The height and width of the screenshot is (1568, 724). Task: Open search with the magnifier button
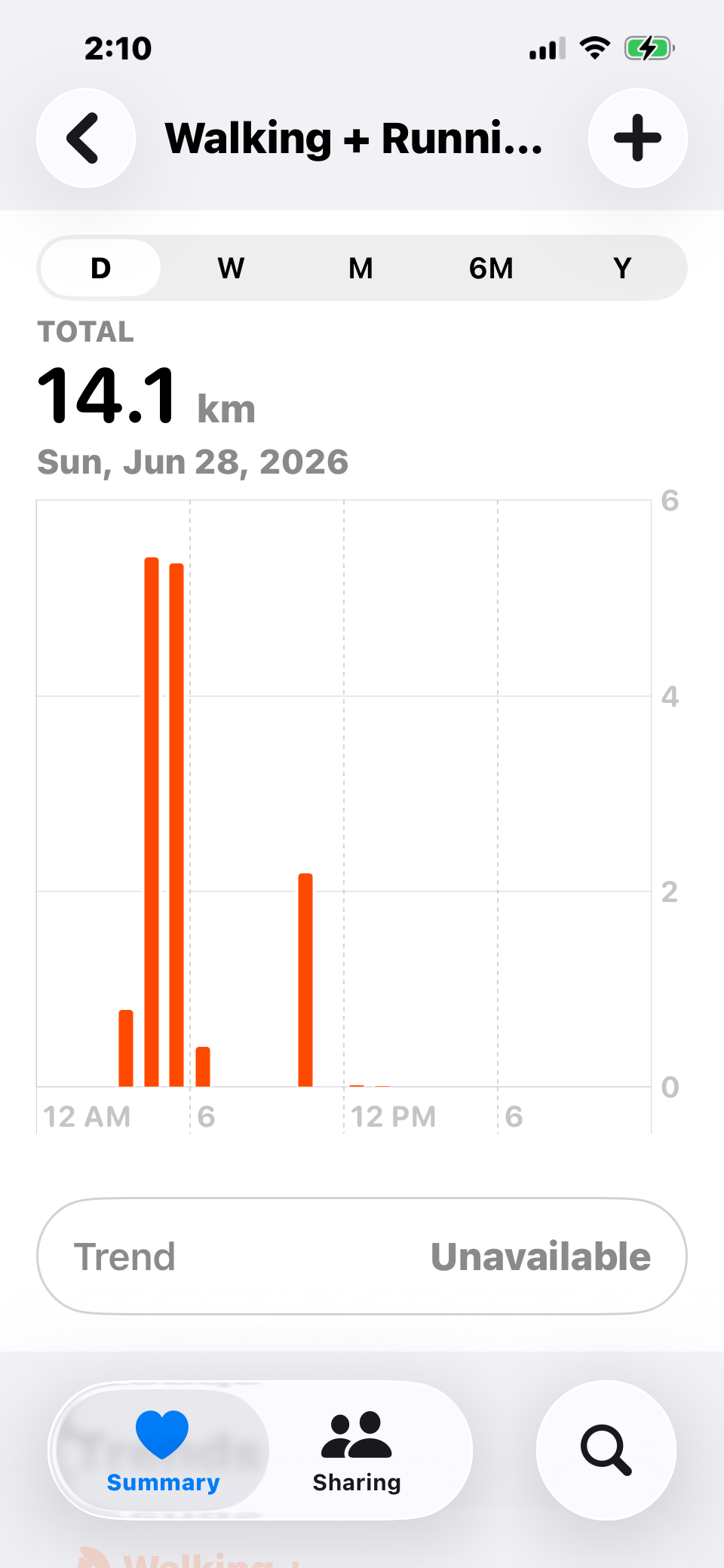pyautogui.click(x=606, y=1450)
